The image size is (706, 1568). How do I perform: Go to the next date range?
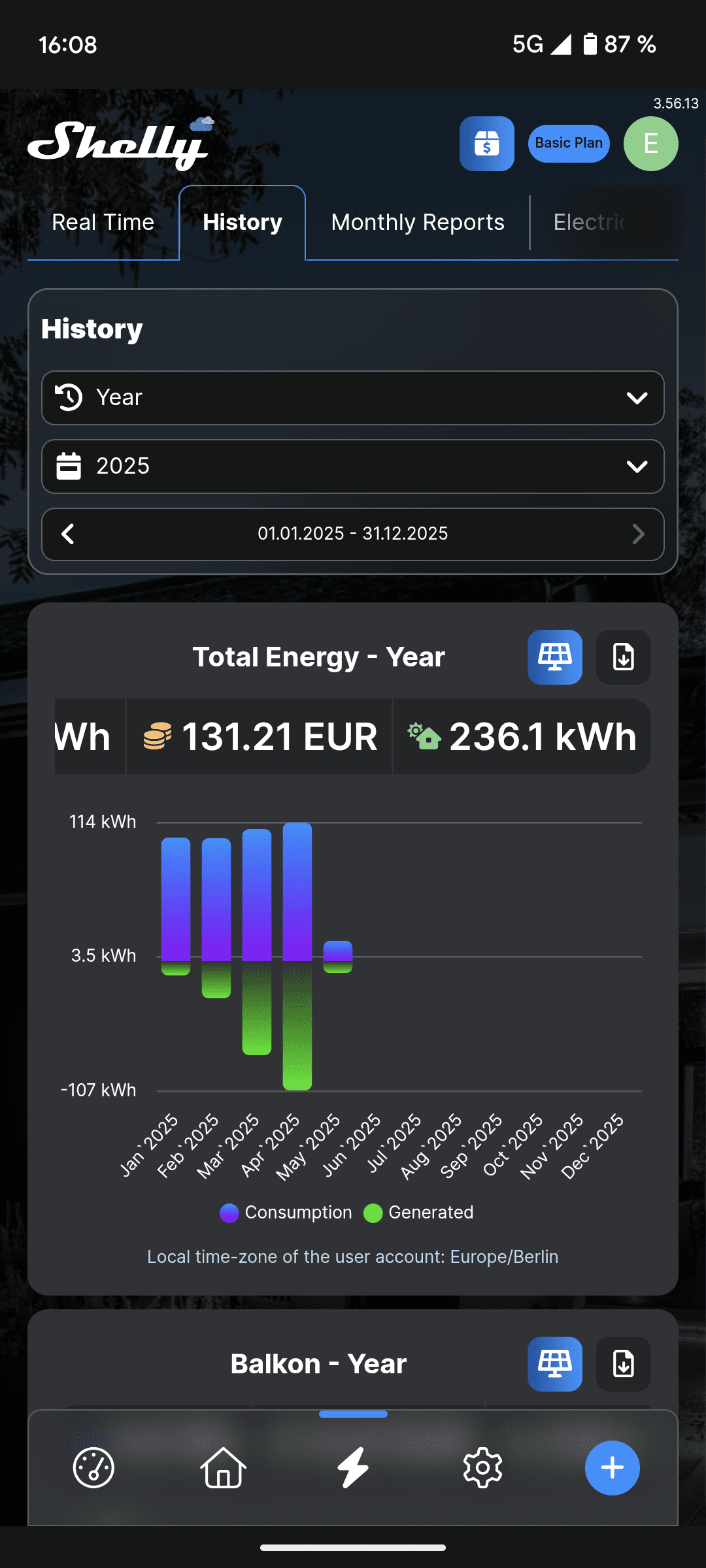pyautogui.click(x=638, y=534)
